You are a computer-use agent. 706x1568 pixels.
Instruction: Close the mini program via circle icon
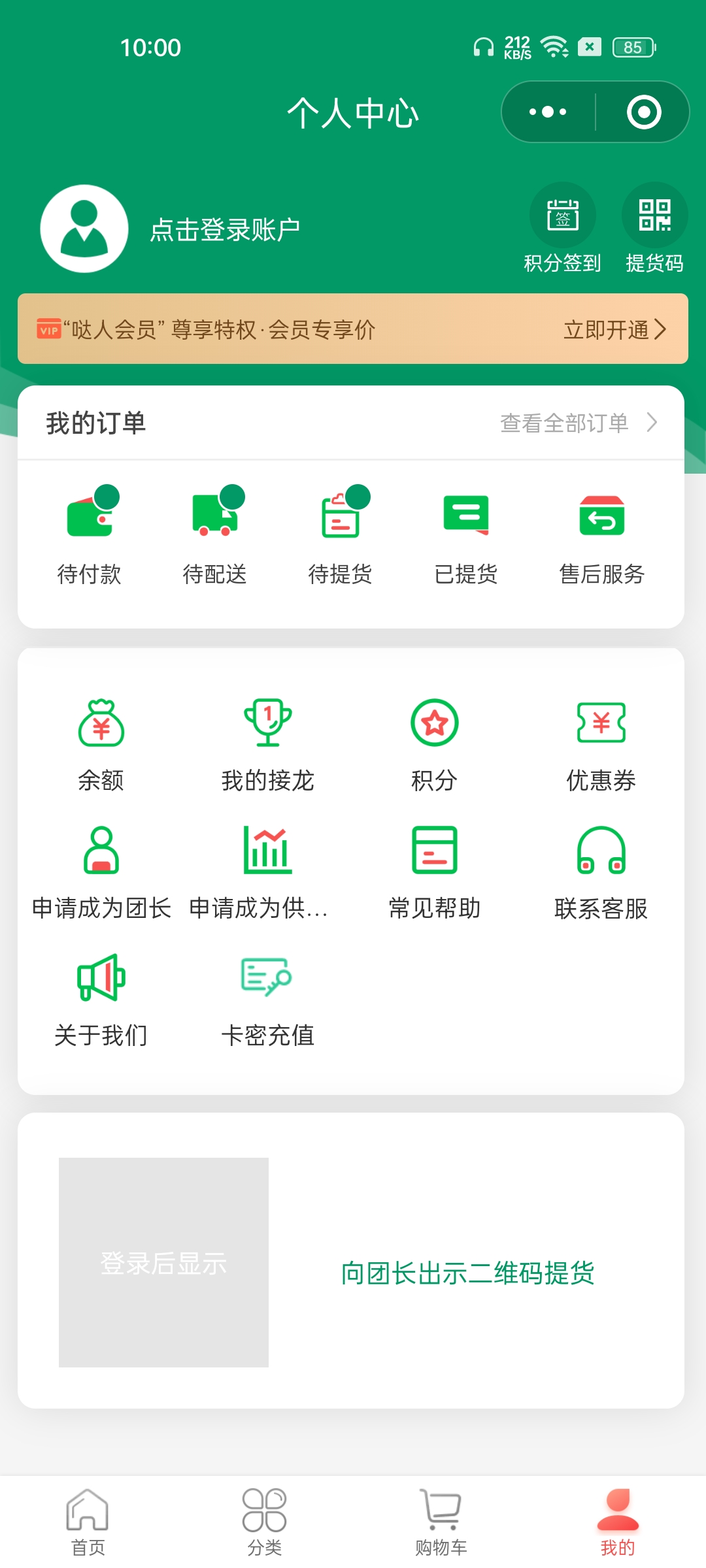pos(644,112)
